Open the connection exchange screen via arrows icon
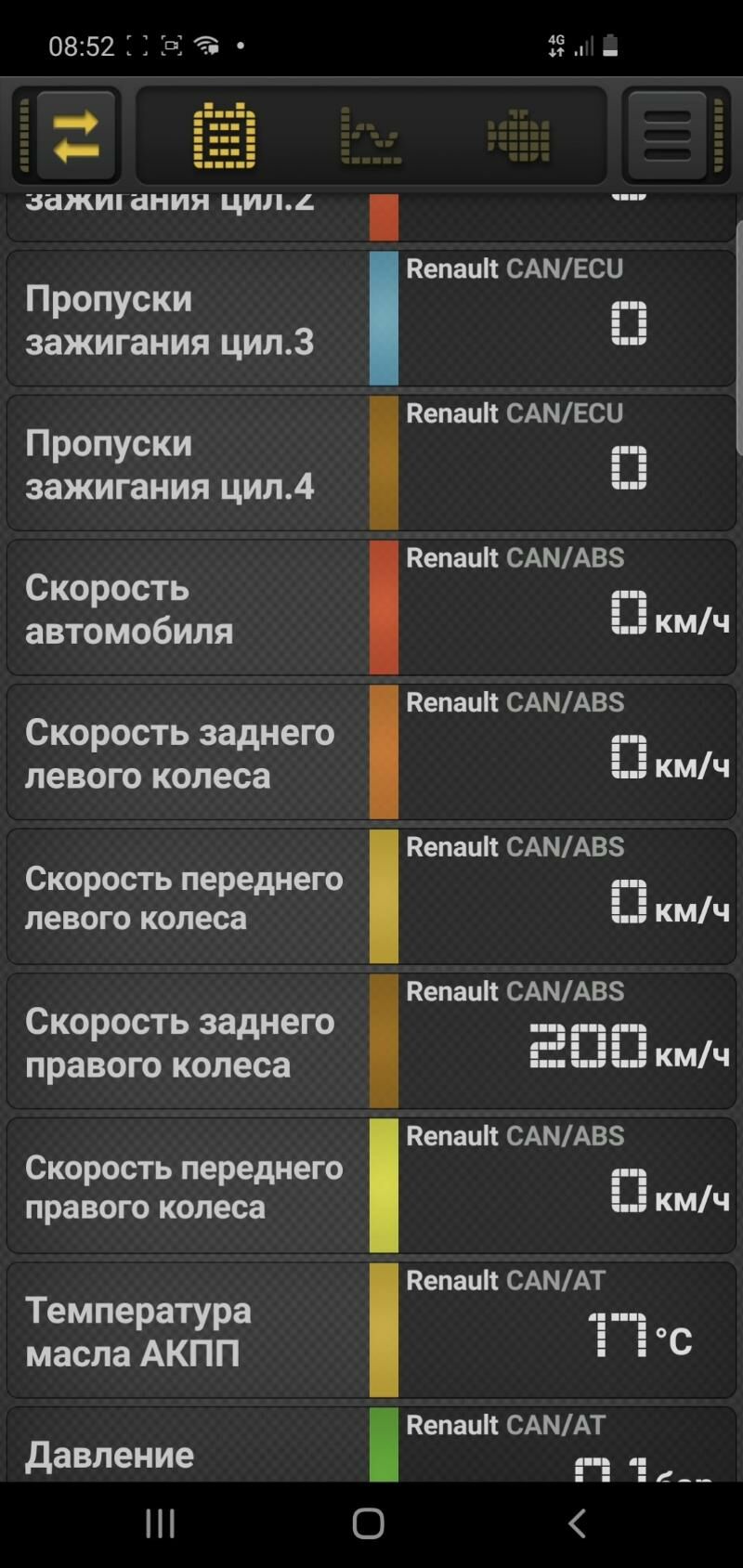The height and width of the screenshot is (1568, 743). coord(66,135)
